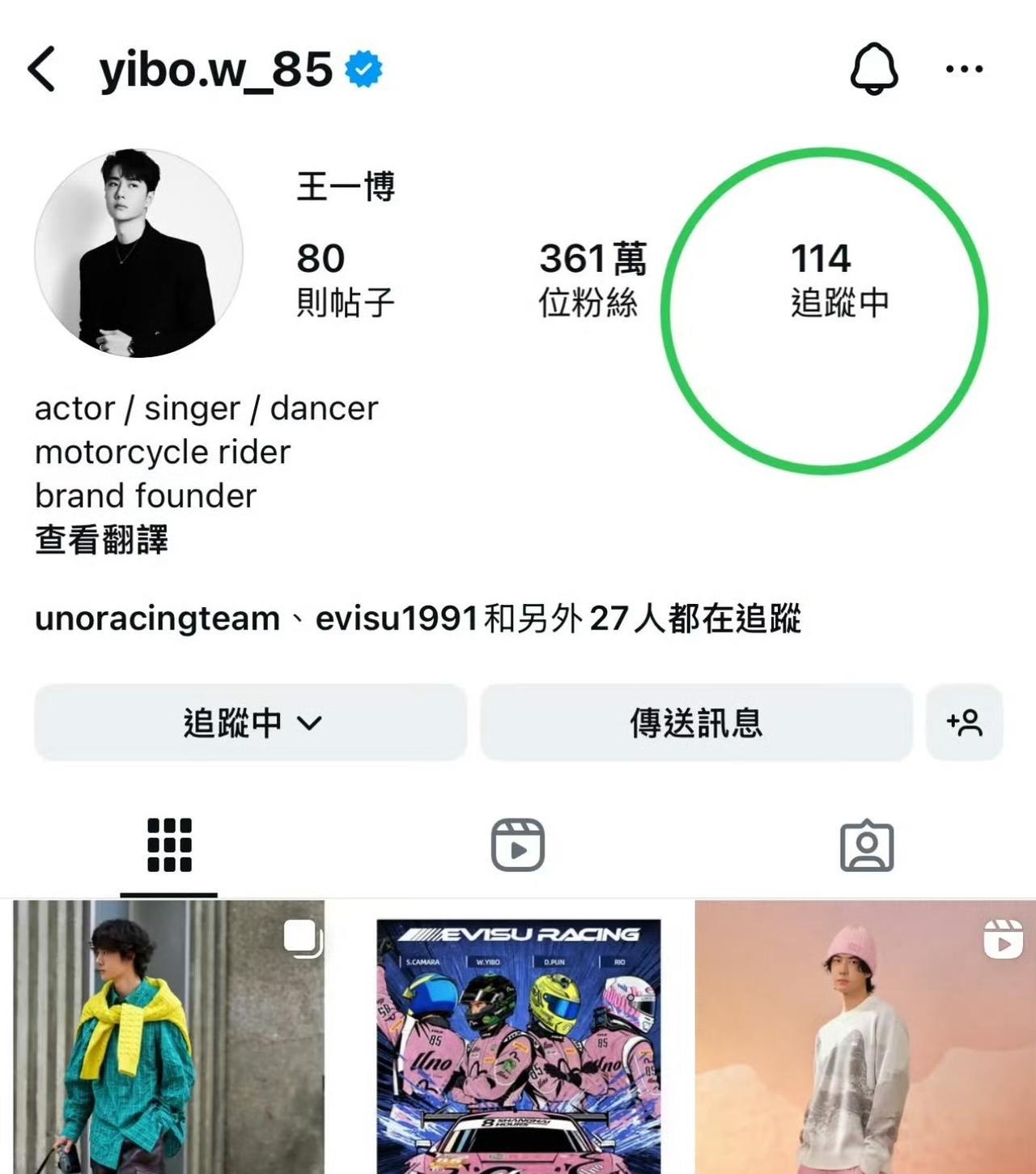The width and height of the screenshot is (1036, 1174).
Task: View the 361萬 followers list
Action: coord(592,279)
